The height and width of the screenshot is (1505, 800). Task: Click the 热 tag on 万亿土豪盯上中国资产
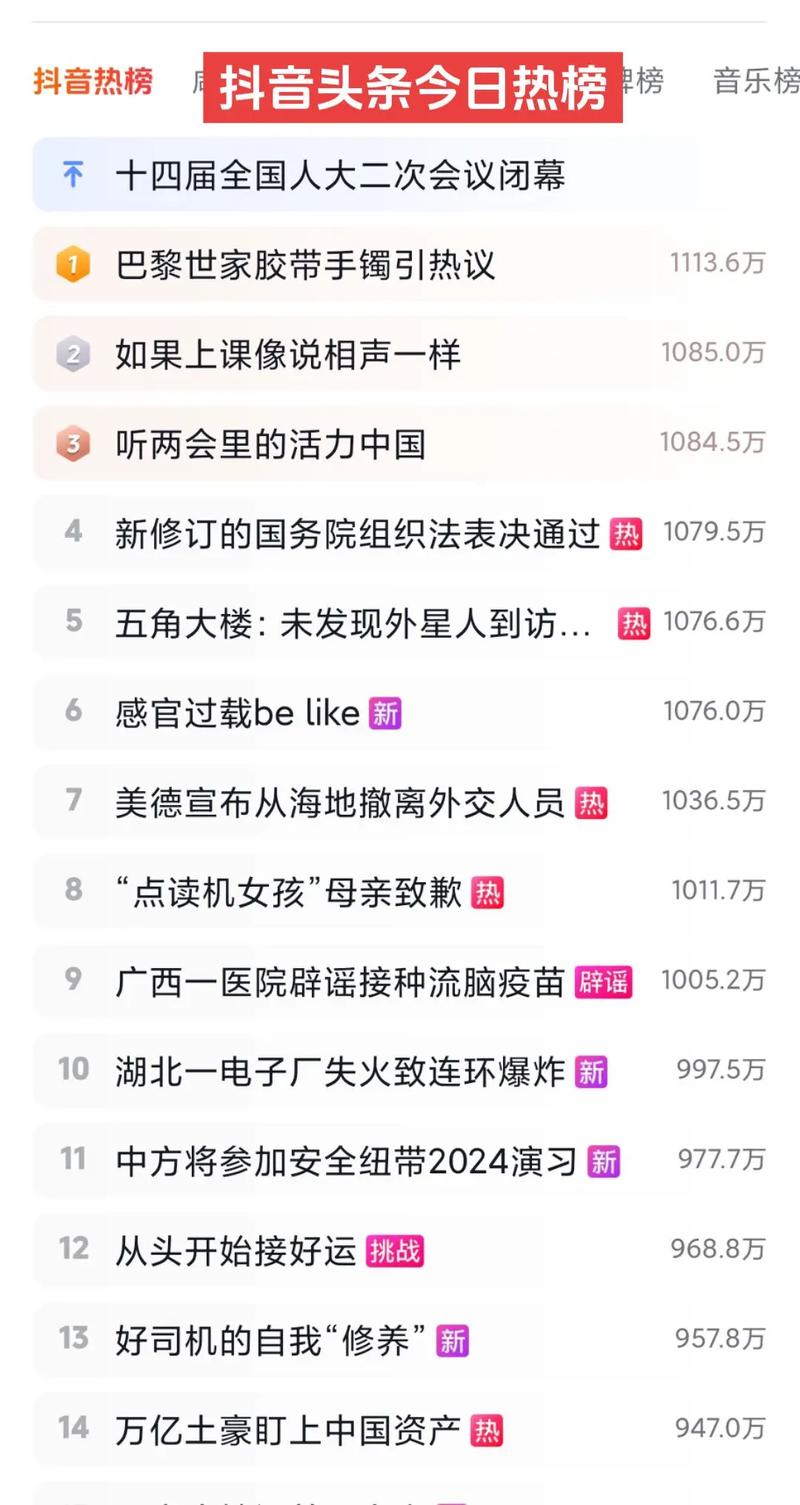(x=485, y=1430)
